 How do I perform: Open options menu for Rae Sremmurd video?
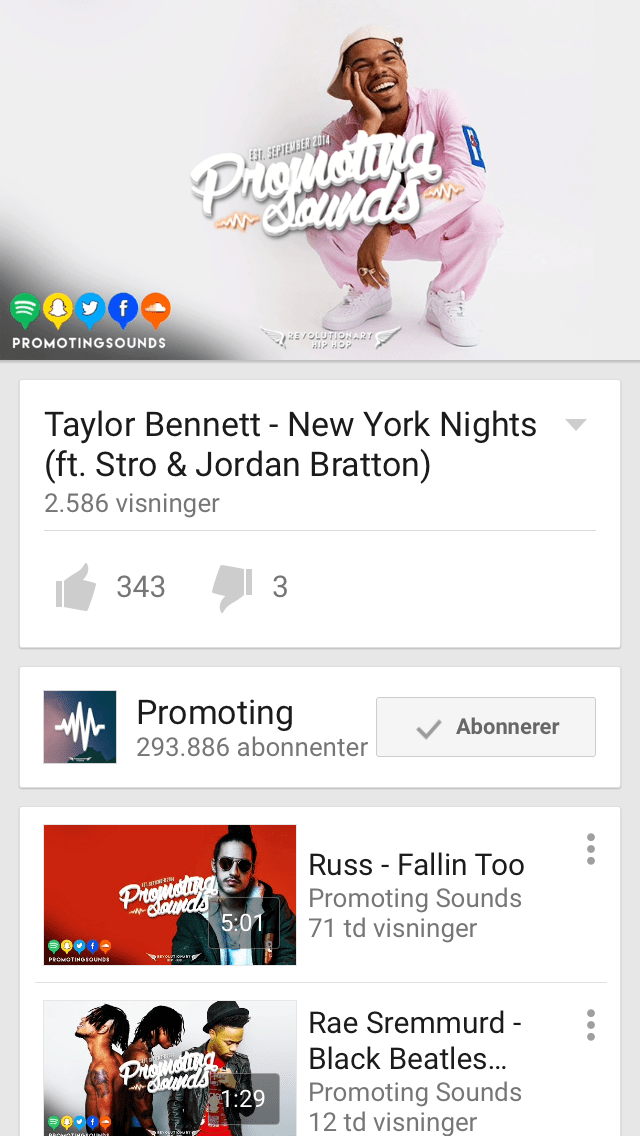pos(591,1025)
